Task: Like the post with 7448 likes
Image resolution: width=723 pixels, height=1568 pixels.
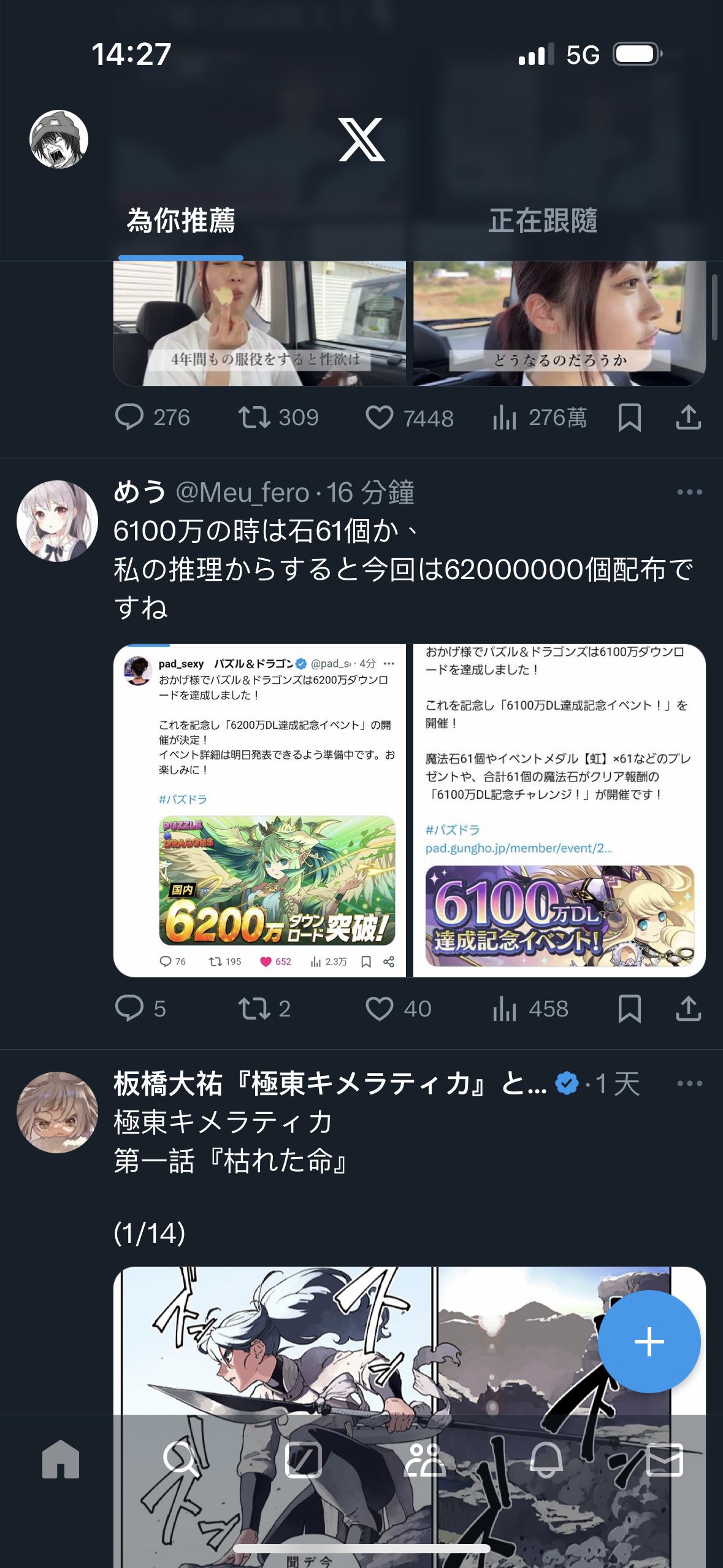Action: pos(379,418)
